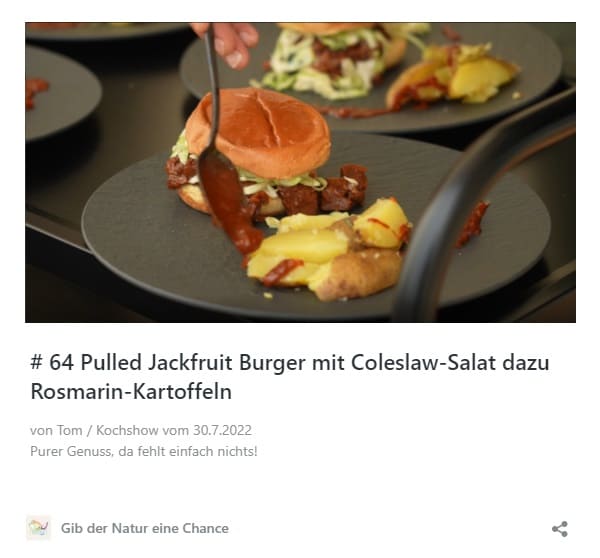Open the Pulled Jackfruit Burger photo
The image size is (600, 558).
[300, 172]
